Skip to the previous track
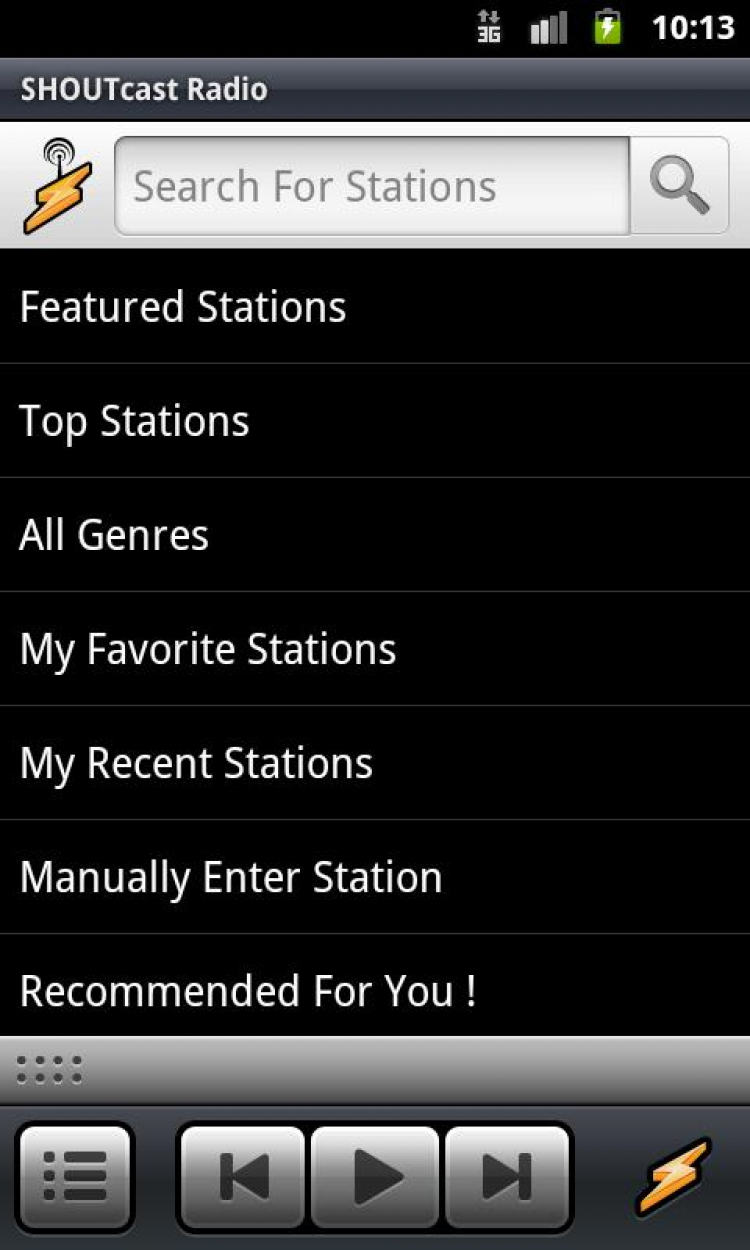 pyautogui.click(x=243, y=1177)
